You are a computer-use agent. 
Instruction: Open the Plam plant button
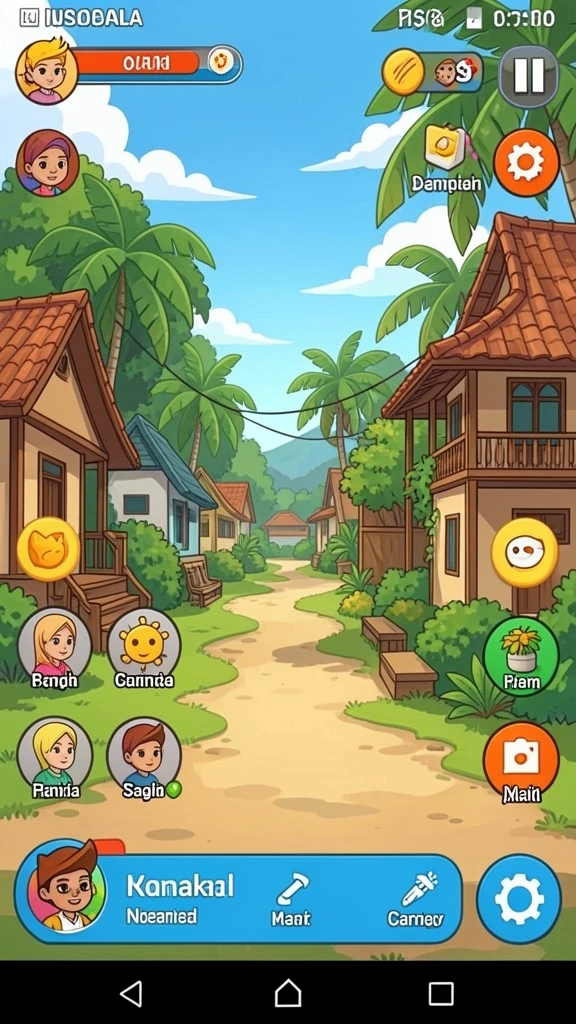521,657
